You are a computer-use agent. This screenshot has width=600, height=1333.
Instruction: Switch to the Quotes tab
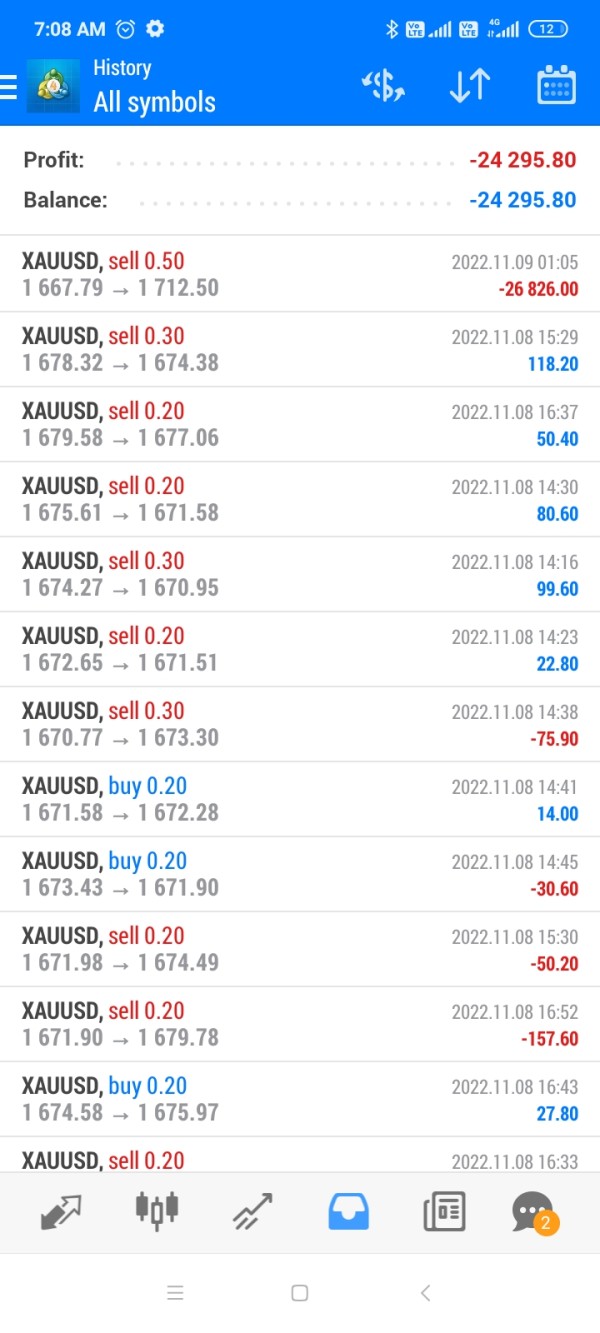click(x=60, y=1212)
